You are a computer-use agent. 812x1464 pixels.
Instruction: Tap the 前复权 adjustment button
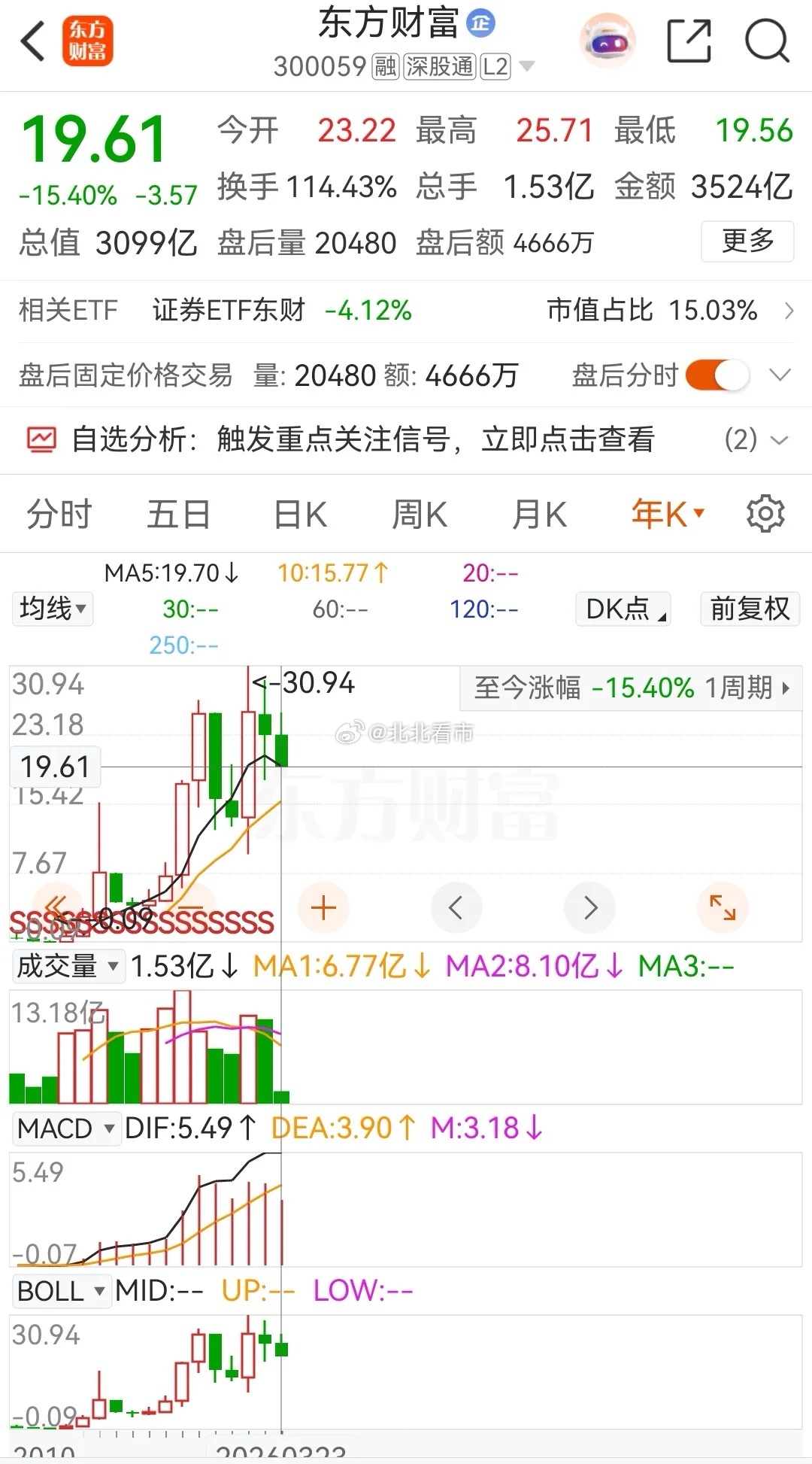point(750,609)
